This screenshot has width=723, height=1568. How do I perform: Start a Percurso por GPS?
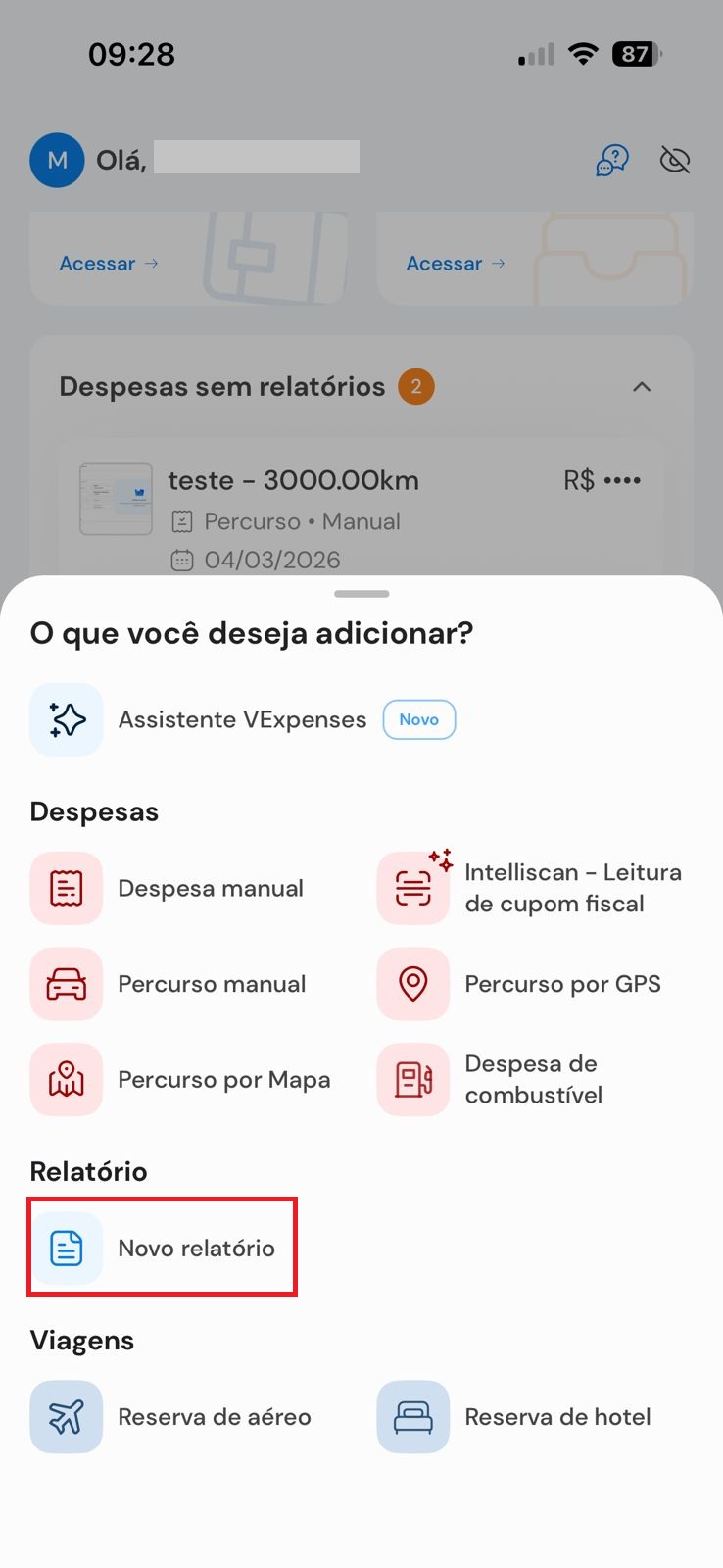pyautogui.click(x=519, y=984)
